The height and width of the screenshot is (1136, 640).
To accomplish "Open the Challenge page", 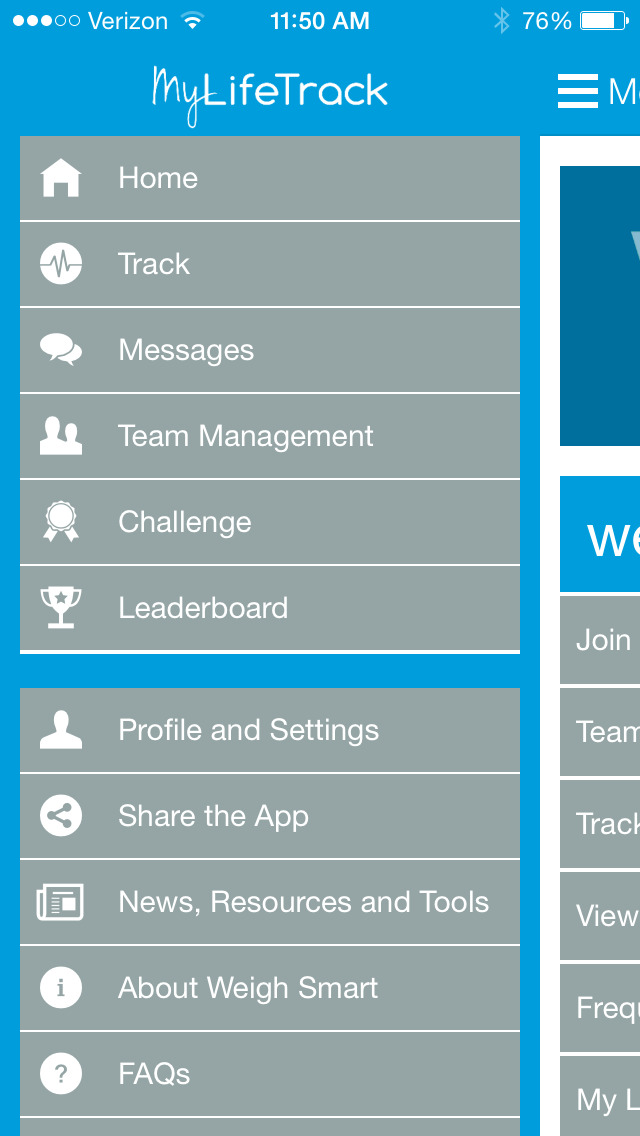I will [270, 523].
